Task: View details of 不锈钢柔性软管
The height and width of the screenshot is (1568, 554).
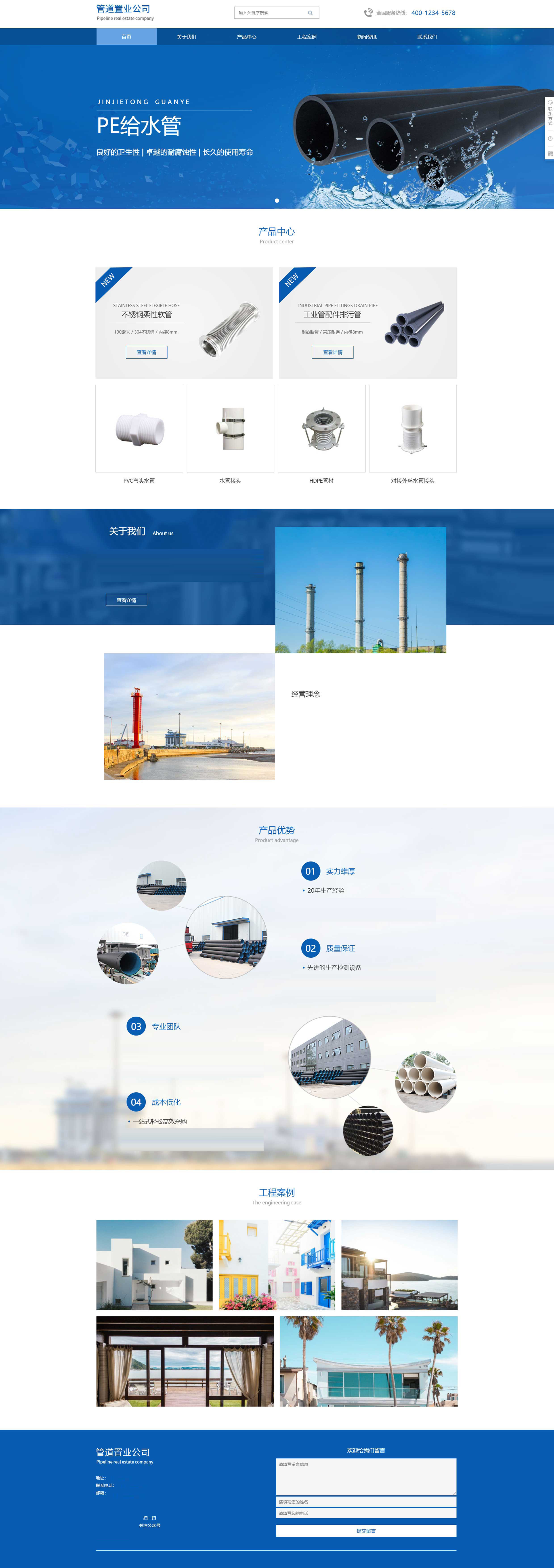Action: pos(146,352)
